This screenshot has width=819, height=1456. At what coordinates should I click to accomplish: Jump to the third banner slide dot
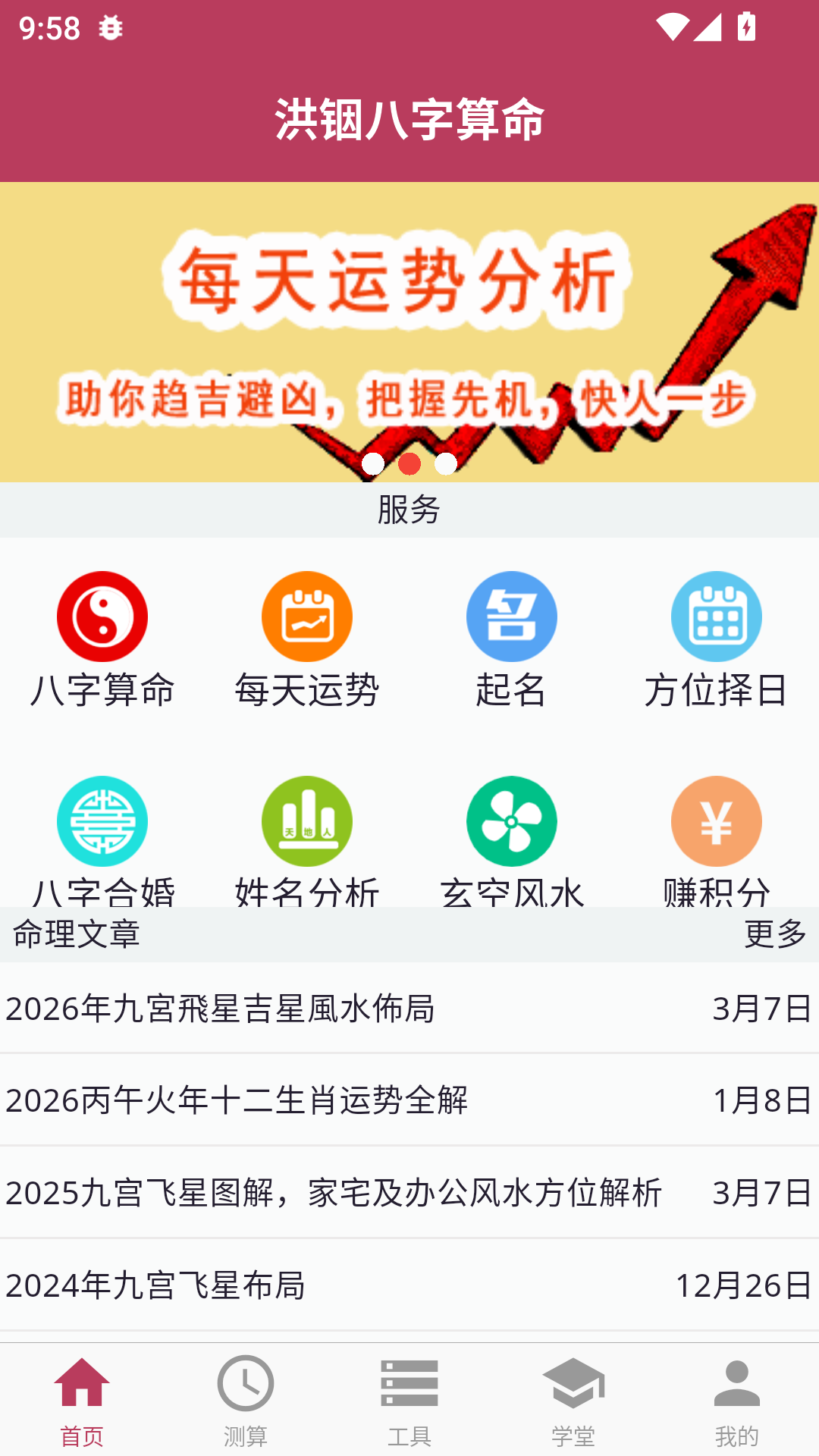pyautogui.click(x=446, y=464)
